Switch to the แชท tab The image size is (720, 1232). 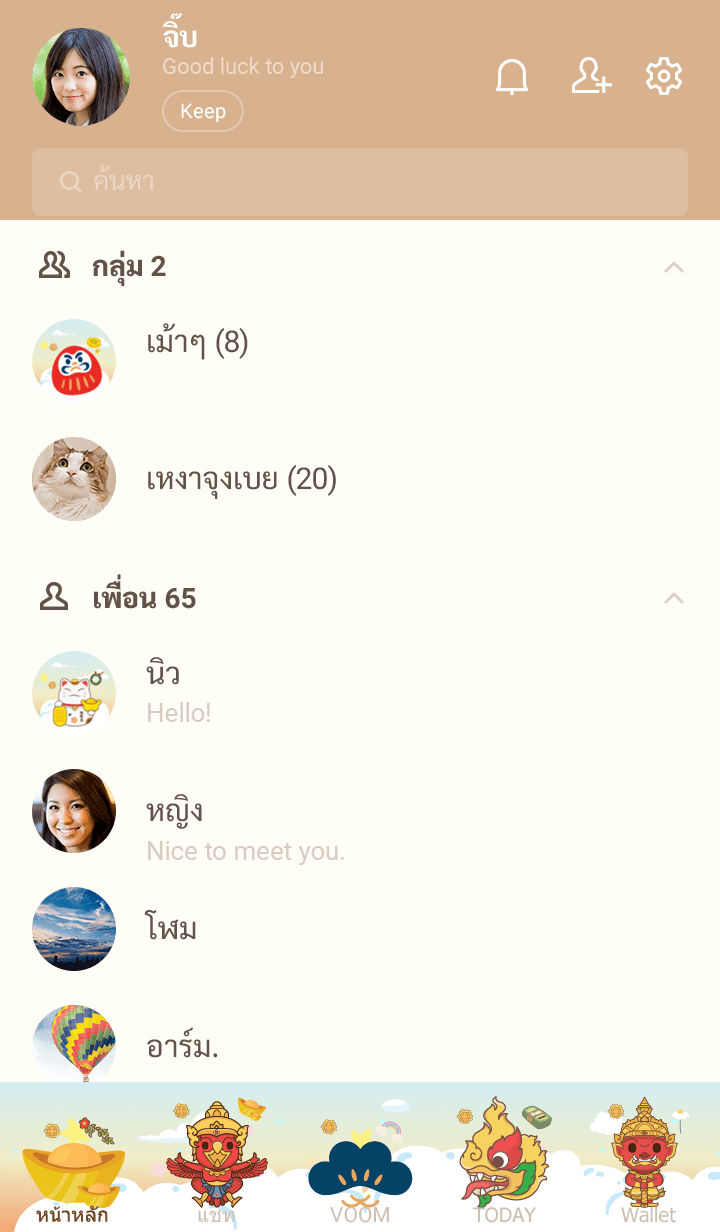click(x=216, y=1170)
